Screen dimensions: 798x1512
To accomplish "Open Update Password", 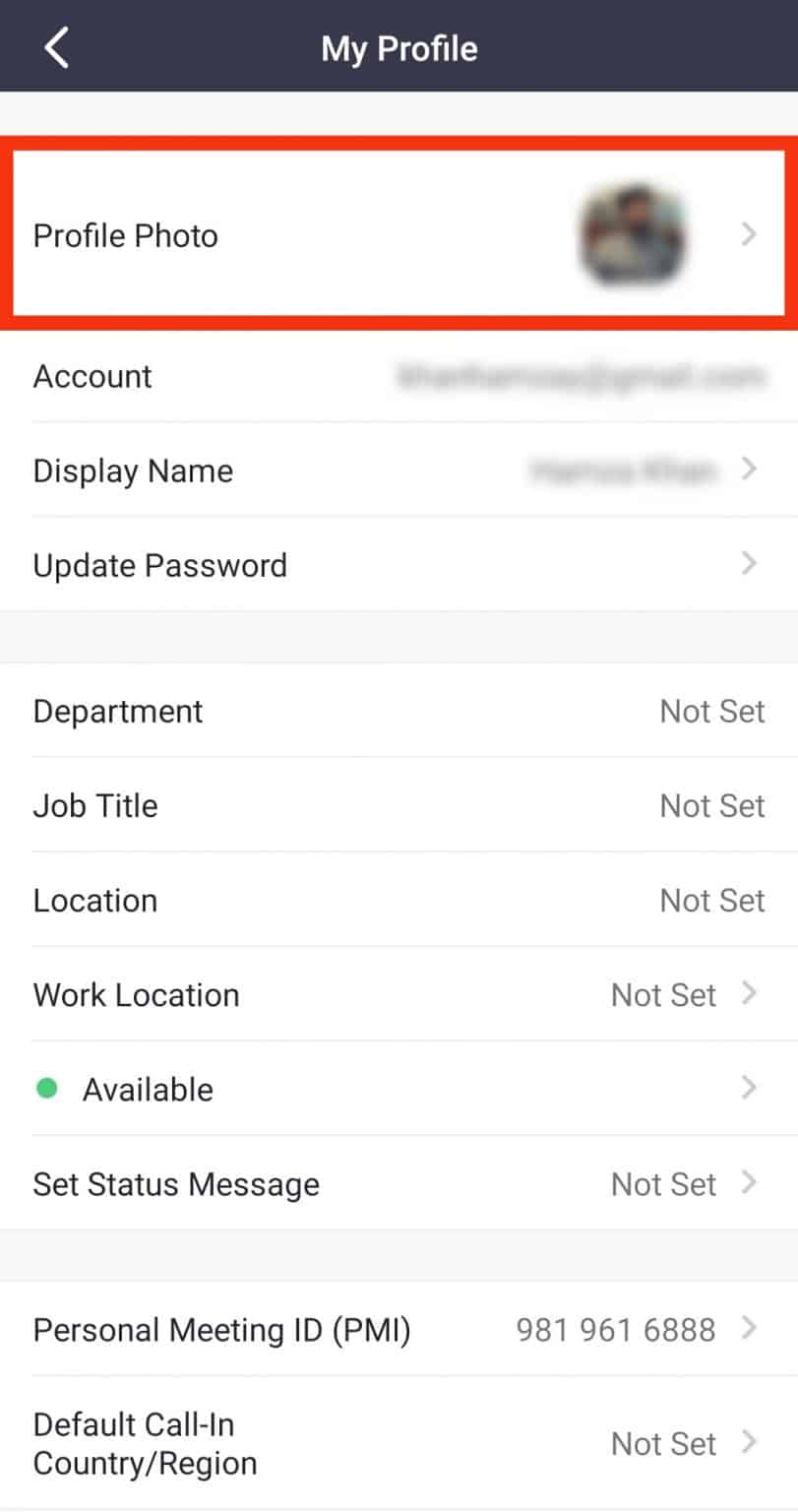I will (x=399, y=565).
